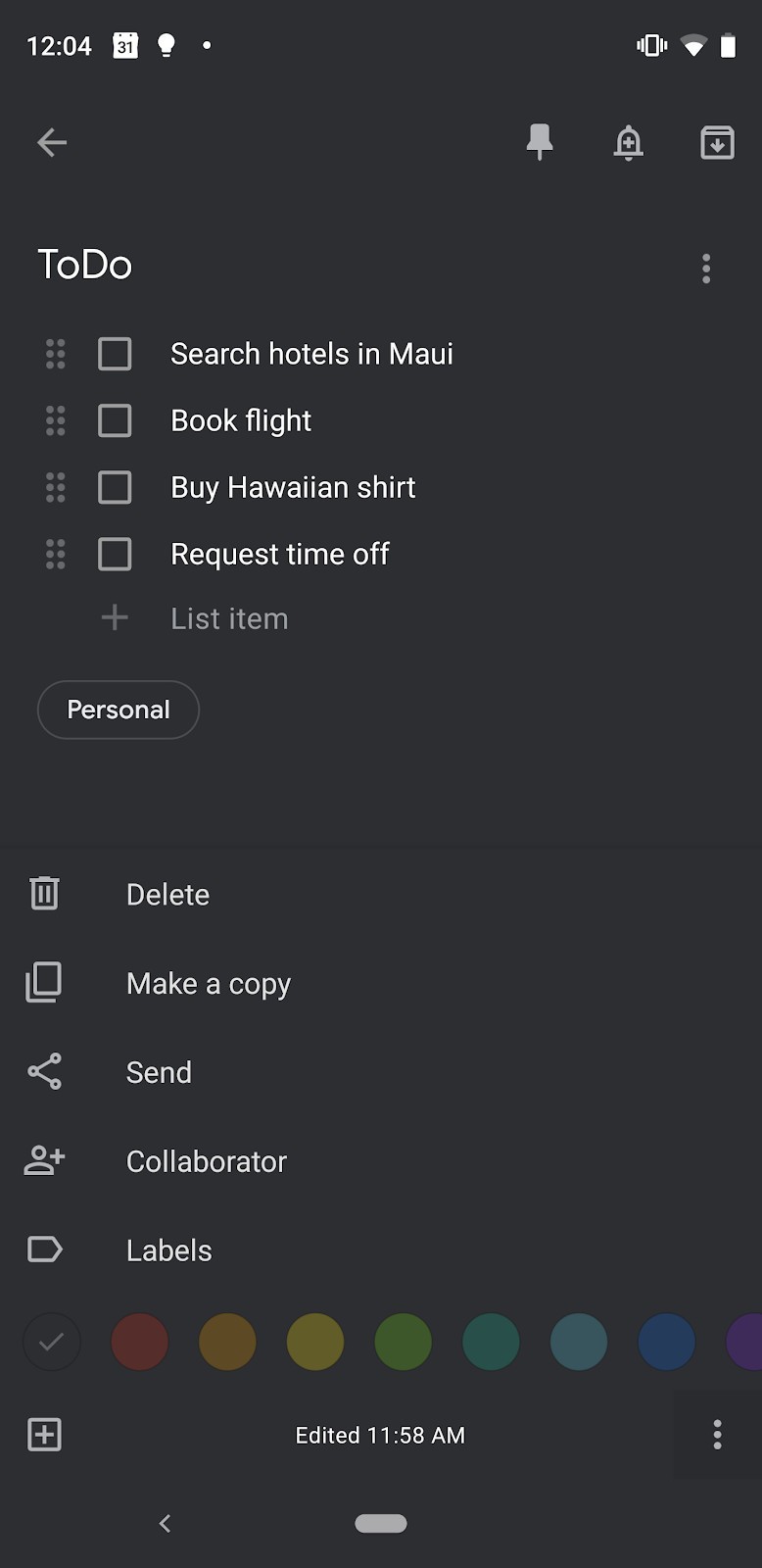Pick the green color swatch
The width and height of the screenshot is (762, 1568).
403,1342
